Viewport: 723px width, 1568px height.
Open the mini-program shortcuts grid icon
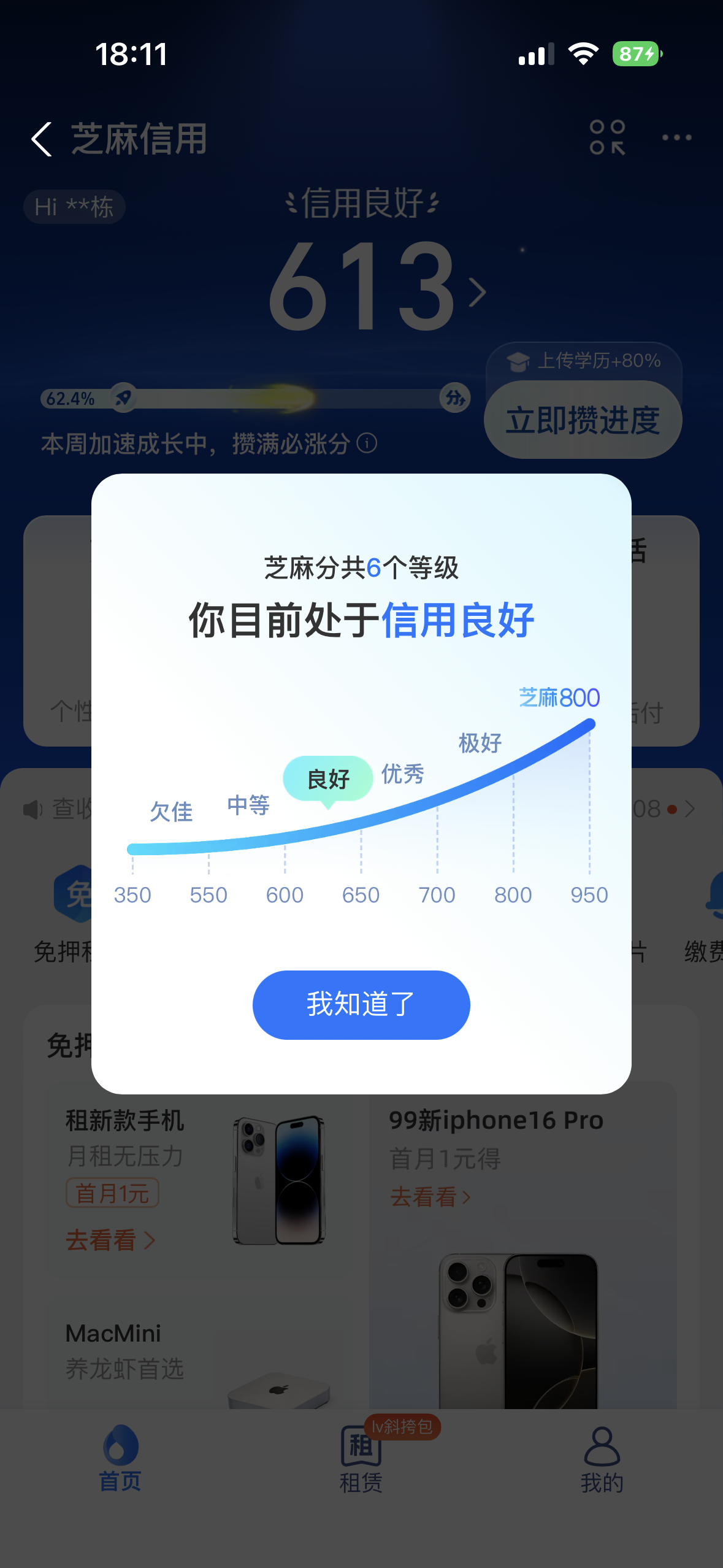click(x=607, y=137)
